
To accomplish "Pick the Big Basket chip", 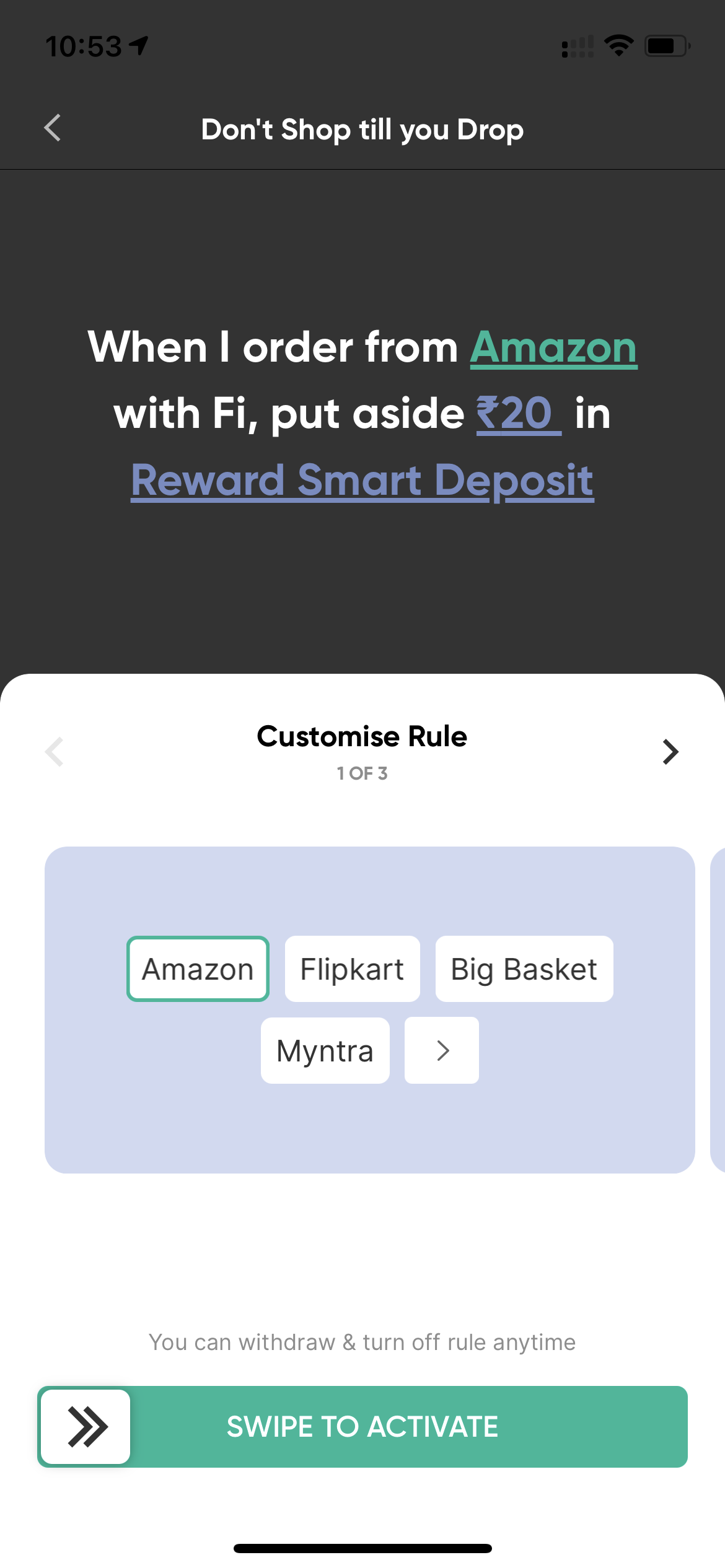I will [x=524, y=969].
